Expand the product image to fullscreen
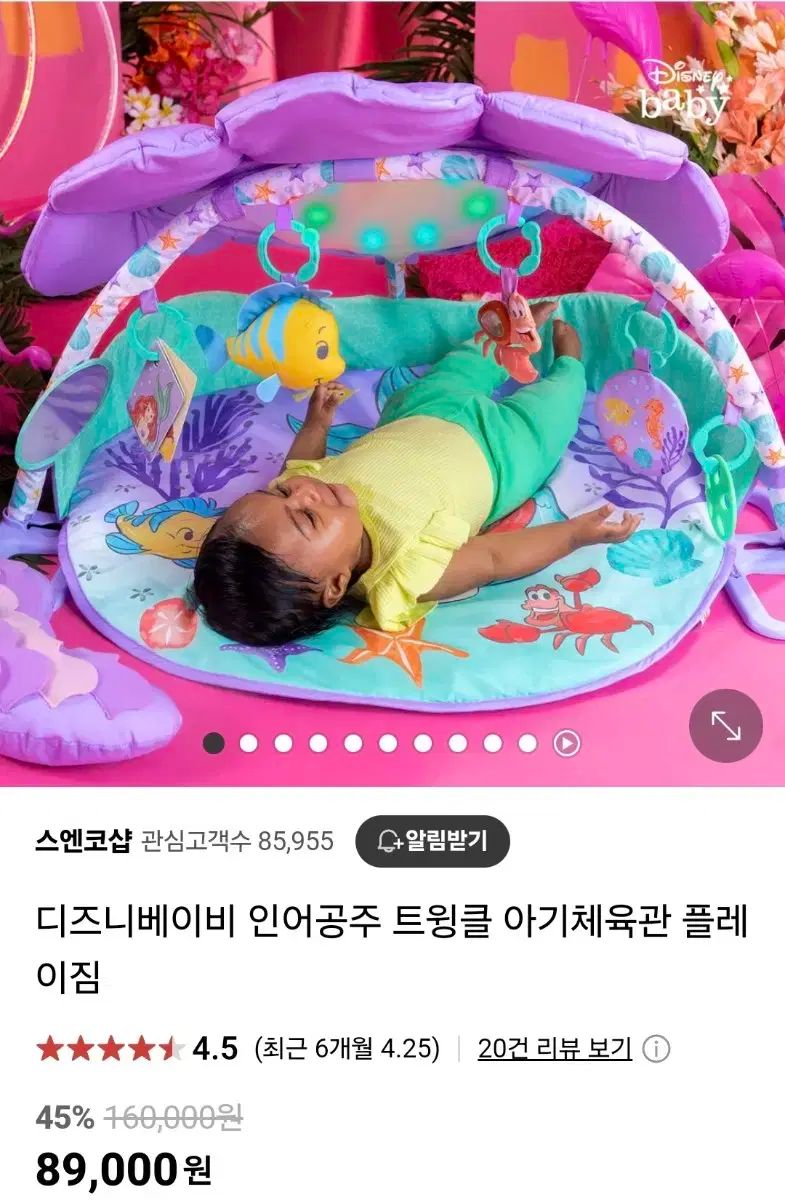Screen dimensions: 785x1200 [726, 726]
